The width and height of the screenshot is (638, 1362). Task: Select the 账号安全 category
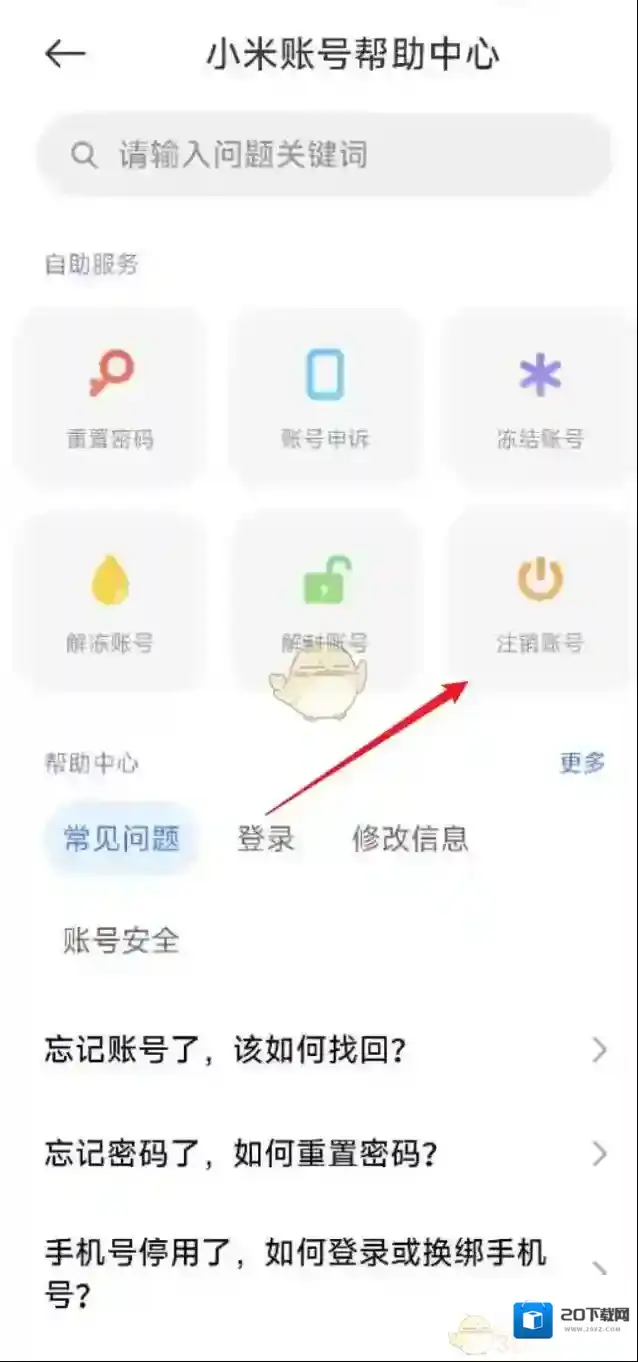pyautogui.click(x=121, y=940)
